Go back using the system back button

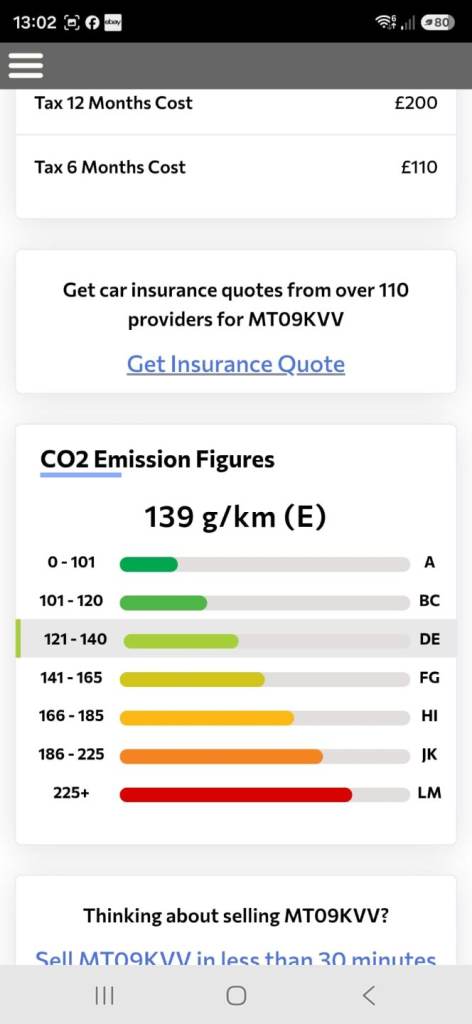click(x=369, y=995)
